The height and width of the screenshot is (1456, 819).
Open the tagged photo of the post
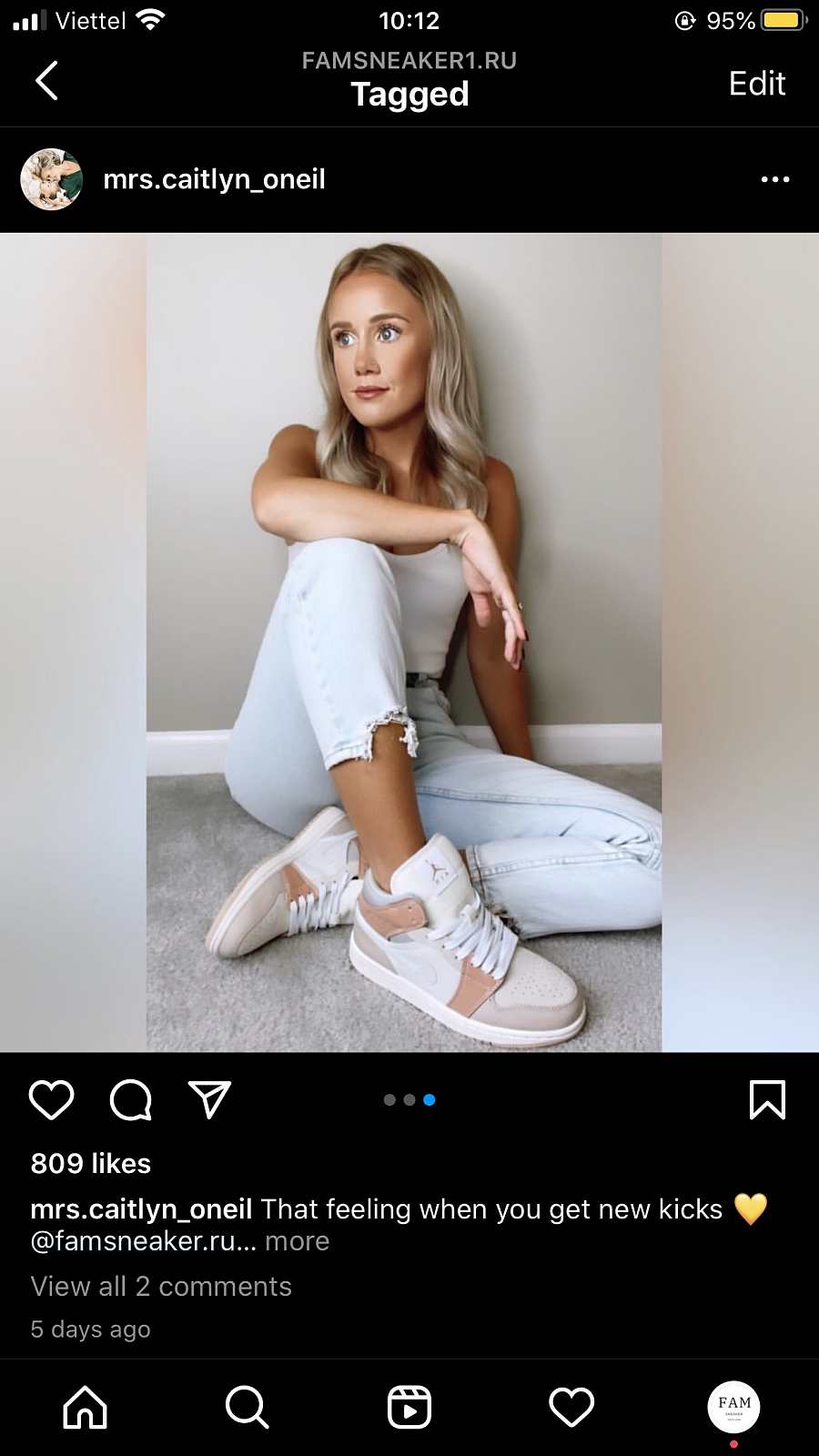click(409, 642)
